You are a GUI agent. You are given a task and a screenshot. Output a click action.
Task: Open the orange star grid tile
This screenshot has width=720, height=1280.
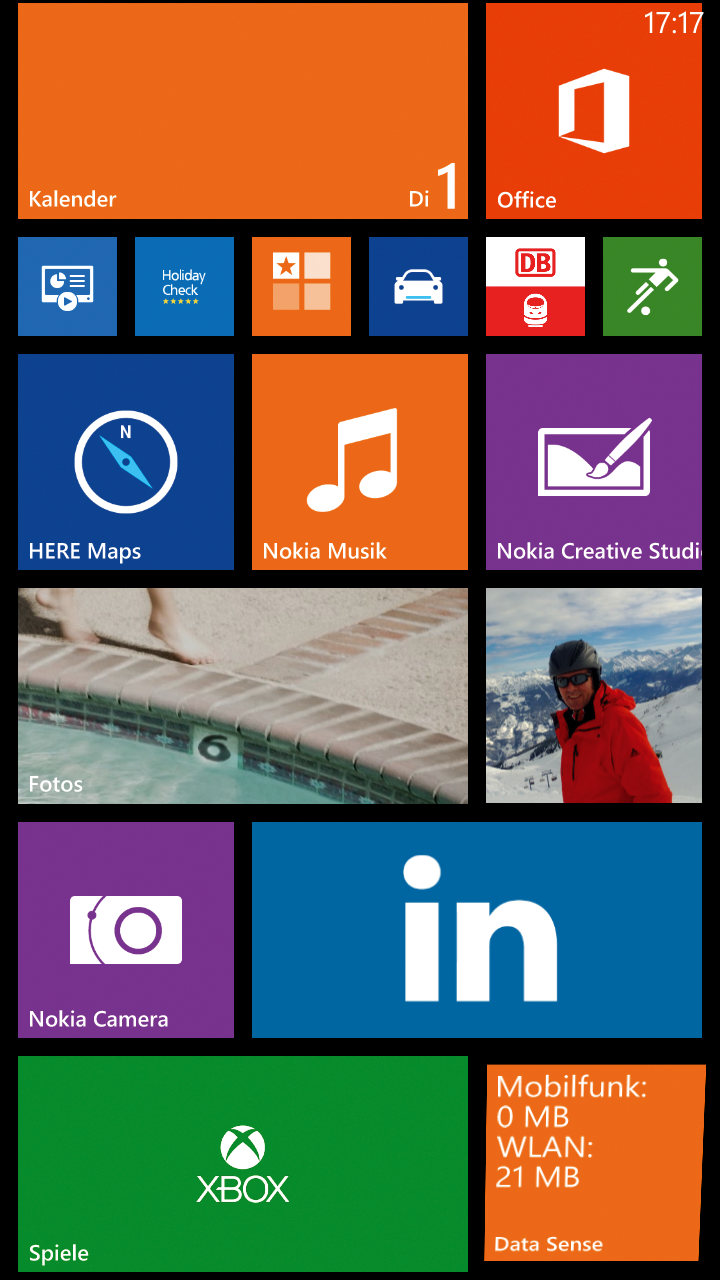pos(301,286)
